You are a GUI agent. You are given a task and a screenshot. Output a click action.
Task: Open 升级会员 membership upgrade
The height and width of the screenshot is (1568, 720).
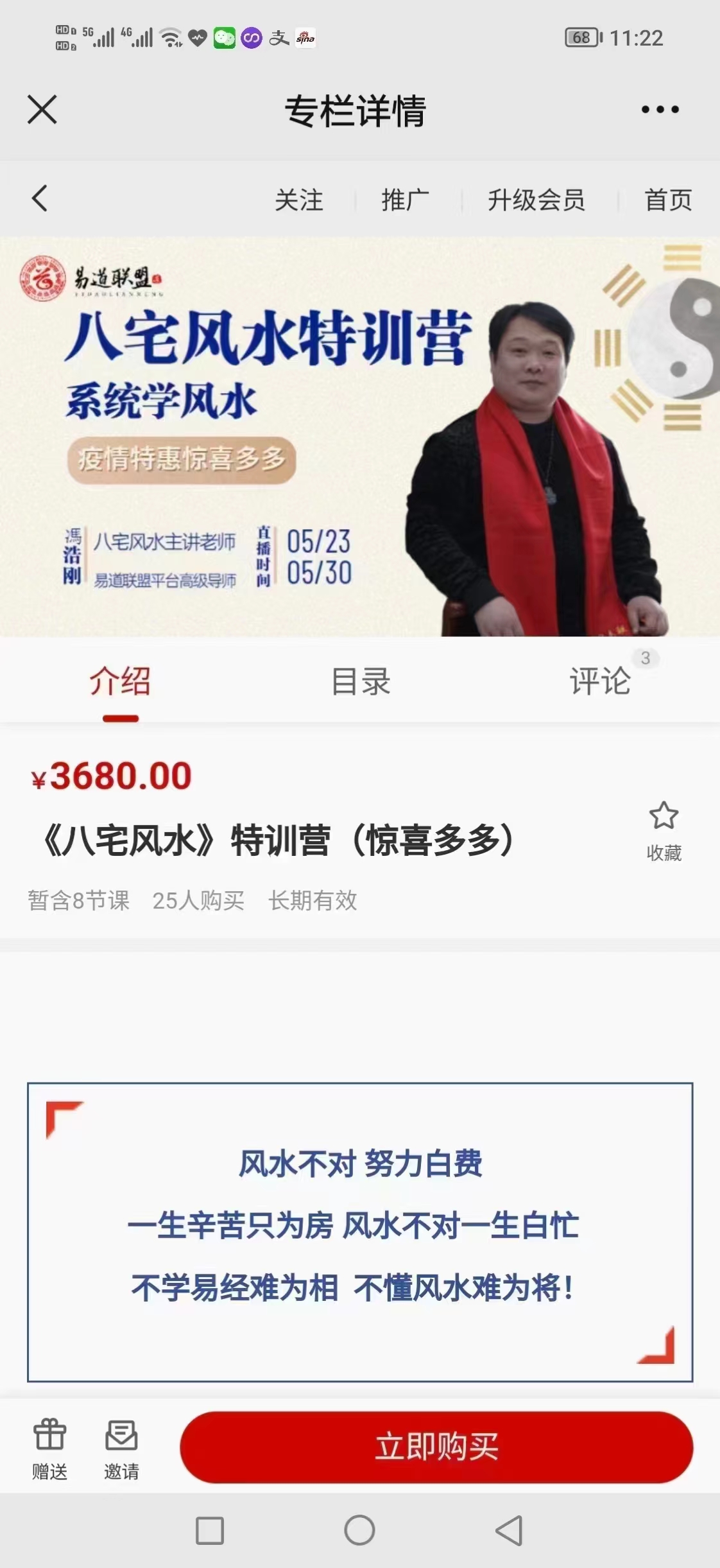536,200
